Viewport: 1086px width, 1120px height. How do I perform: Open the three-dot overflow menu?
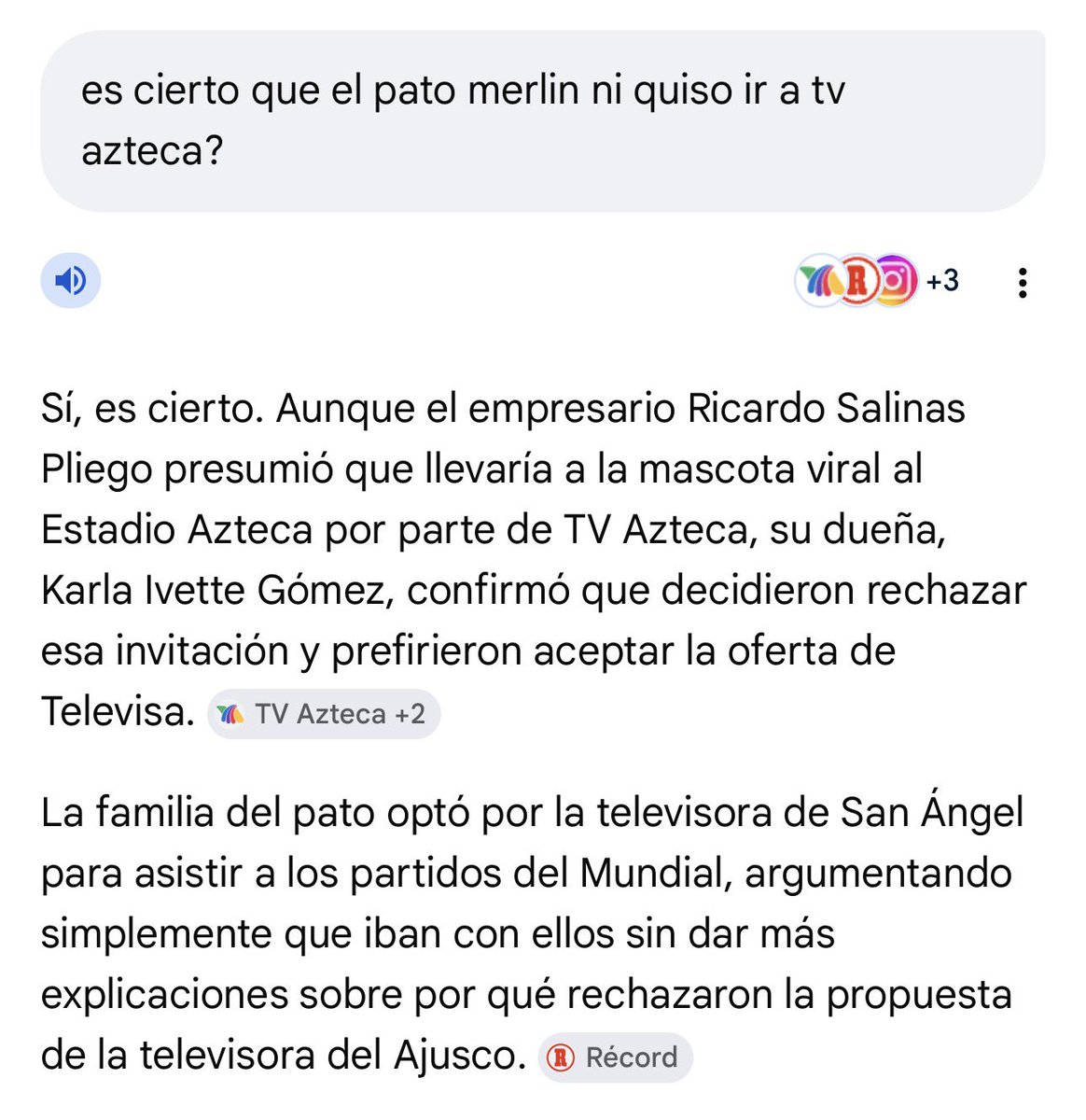click(x=1023, y=282)
